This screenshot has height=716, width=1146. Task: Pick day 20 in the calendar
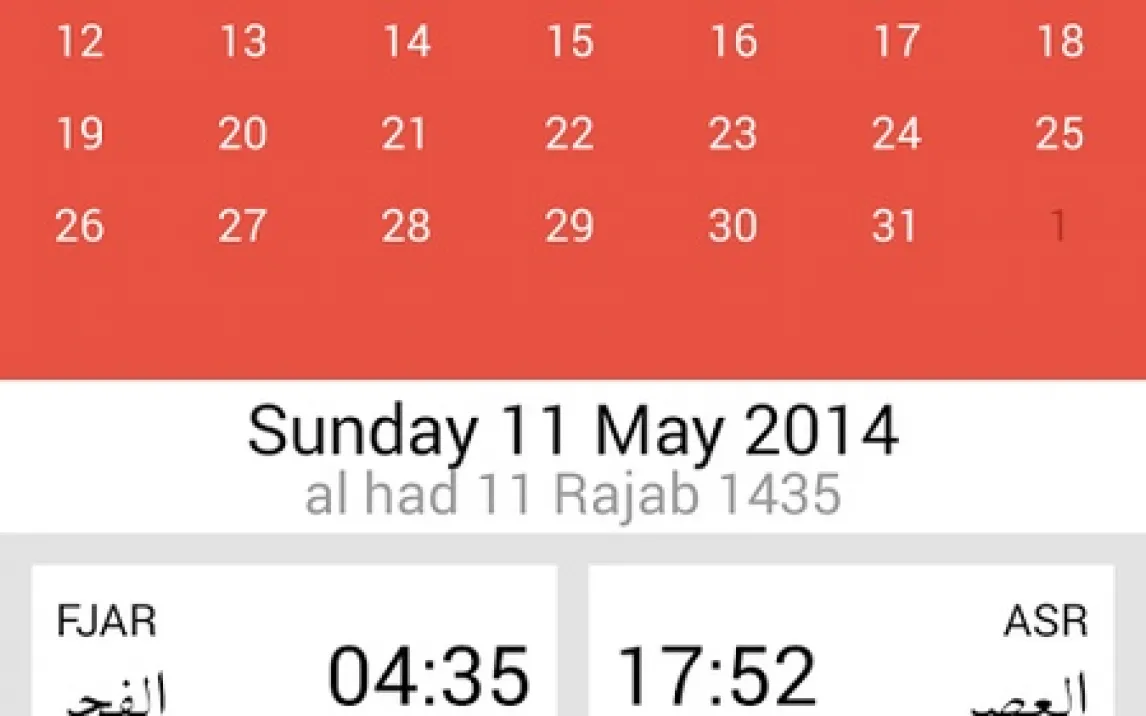coord(243,134)
